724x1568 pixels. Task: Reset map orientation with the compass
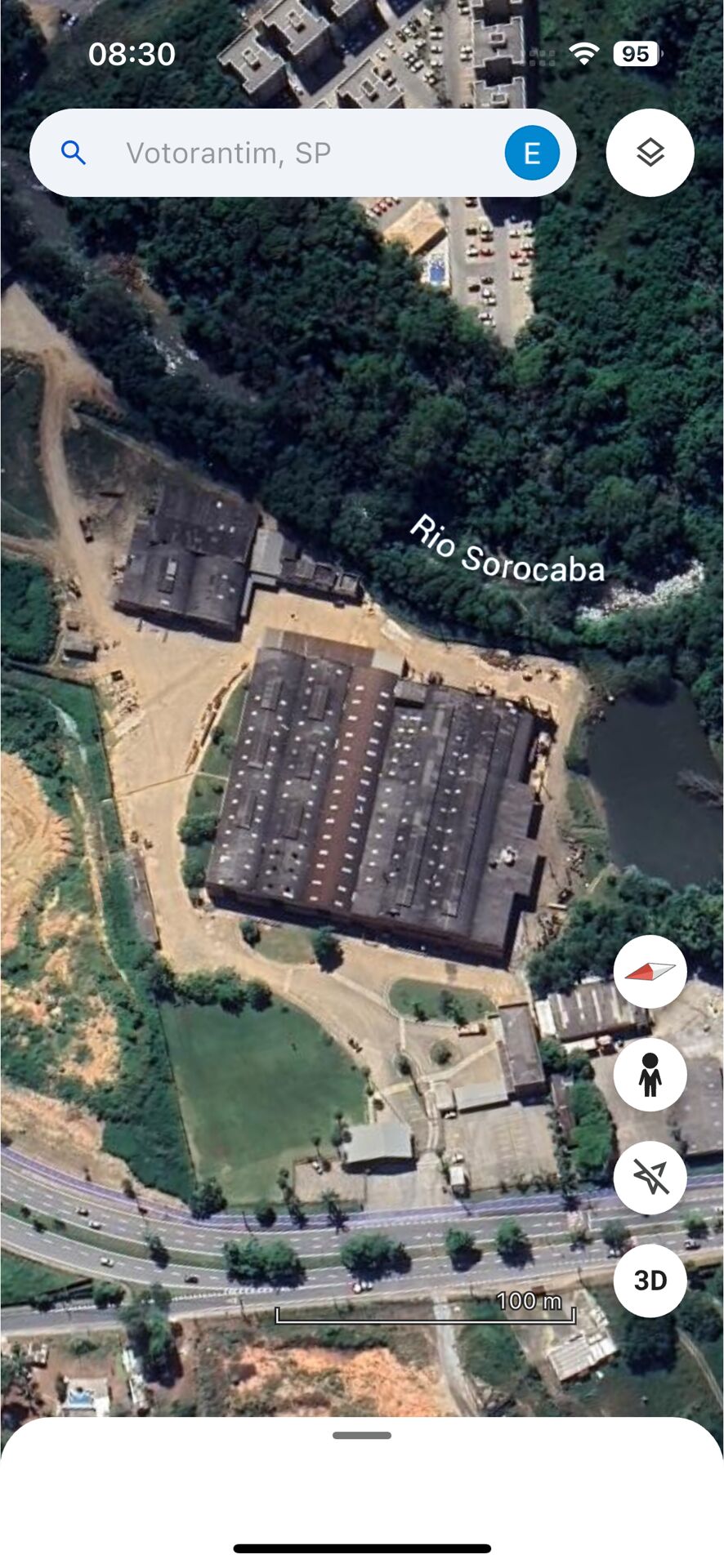650,971
